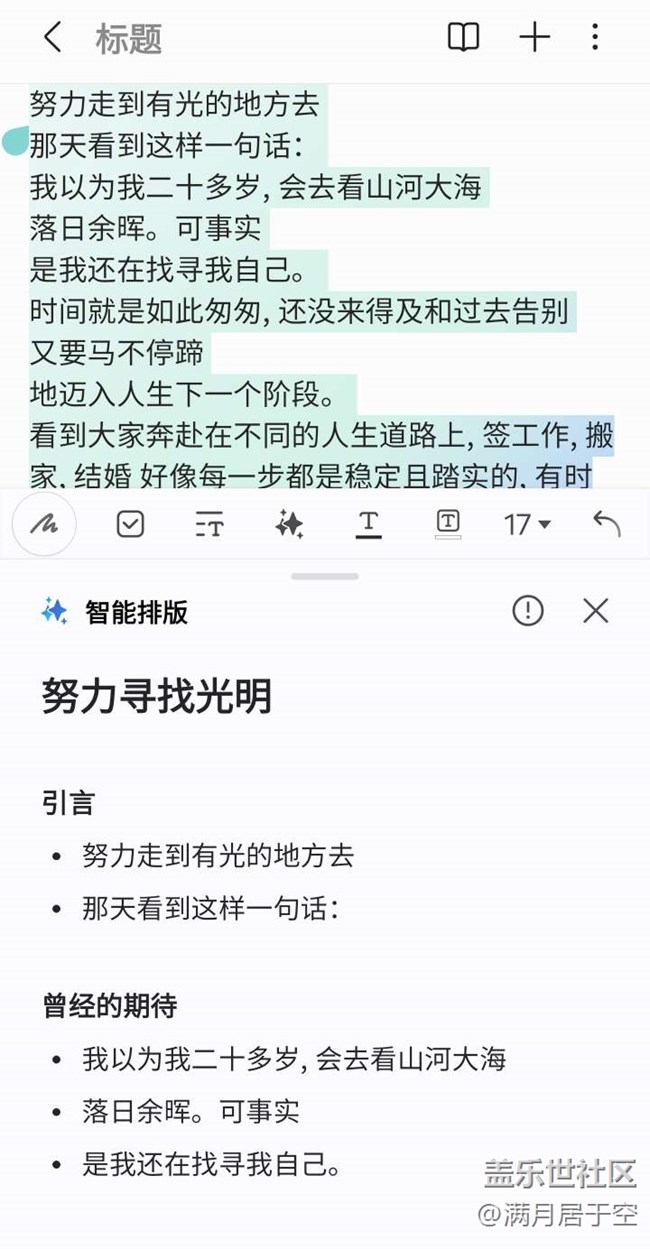Open the font size 17 dropdown
Viewport: 650px width, 1249px height.
pos(527,523)
